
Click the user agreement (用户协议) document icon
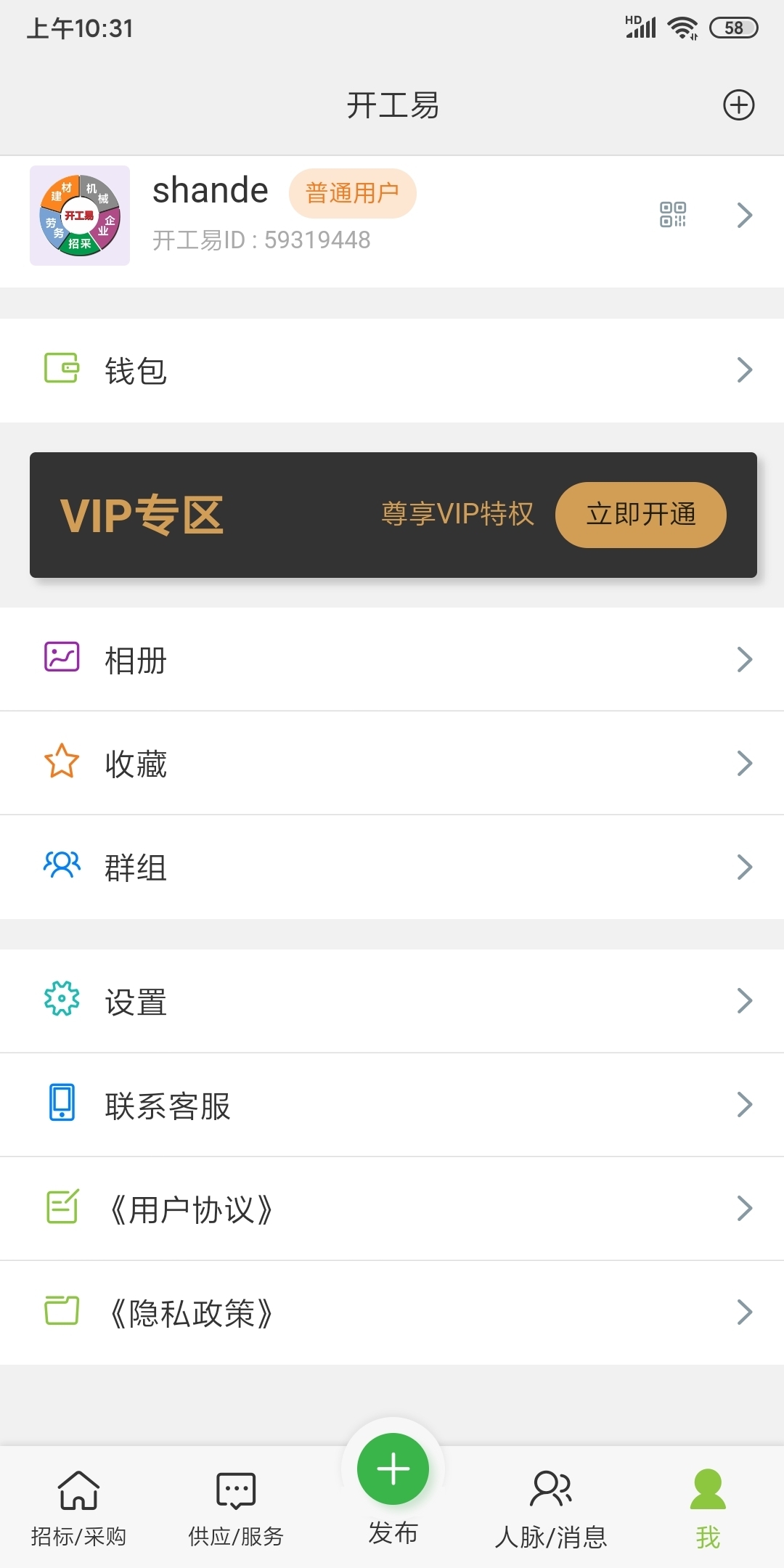tap(62, 1208)
